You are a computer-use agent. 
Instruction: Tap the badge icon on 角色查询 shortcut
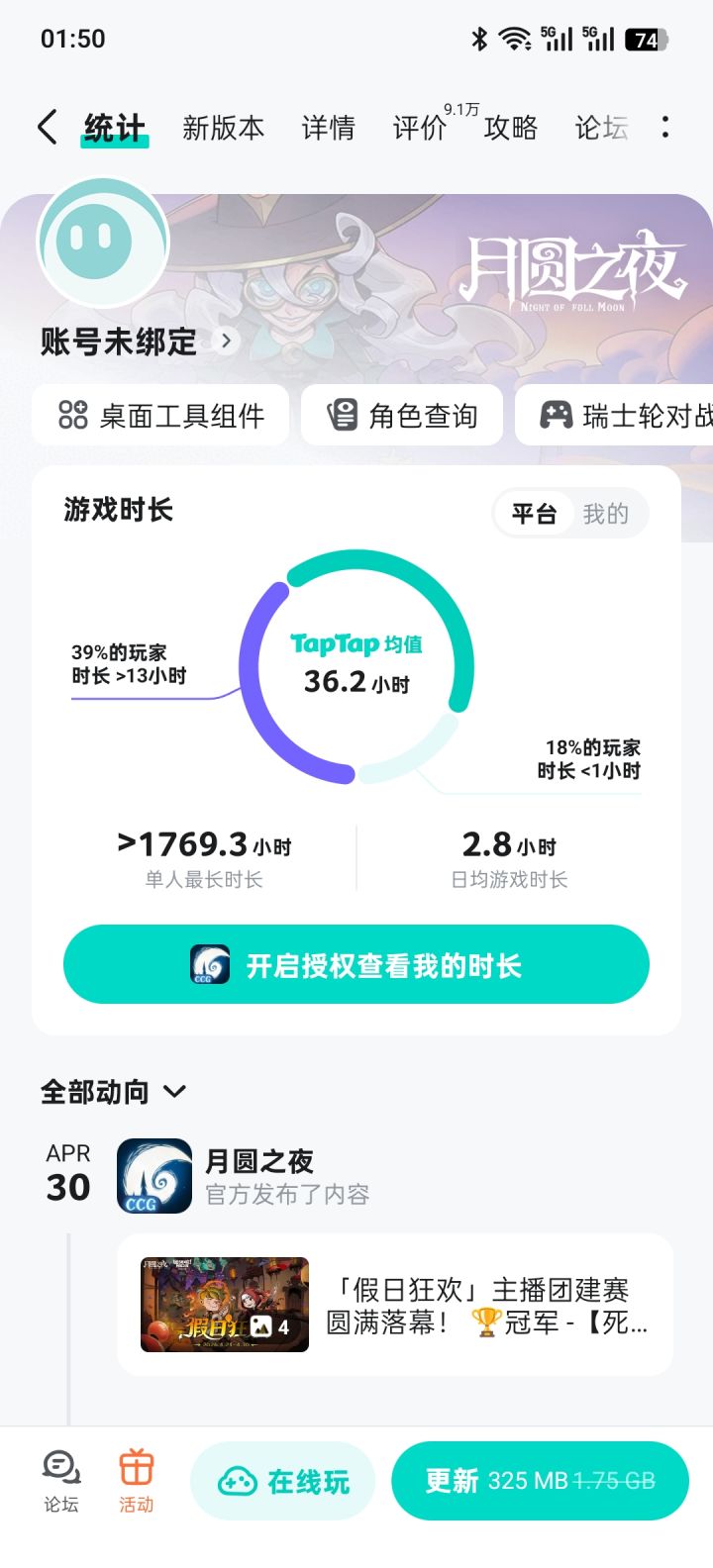point(342,416)
